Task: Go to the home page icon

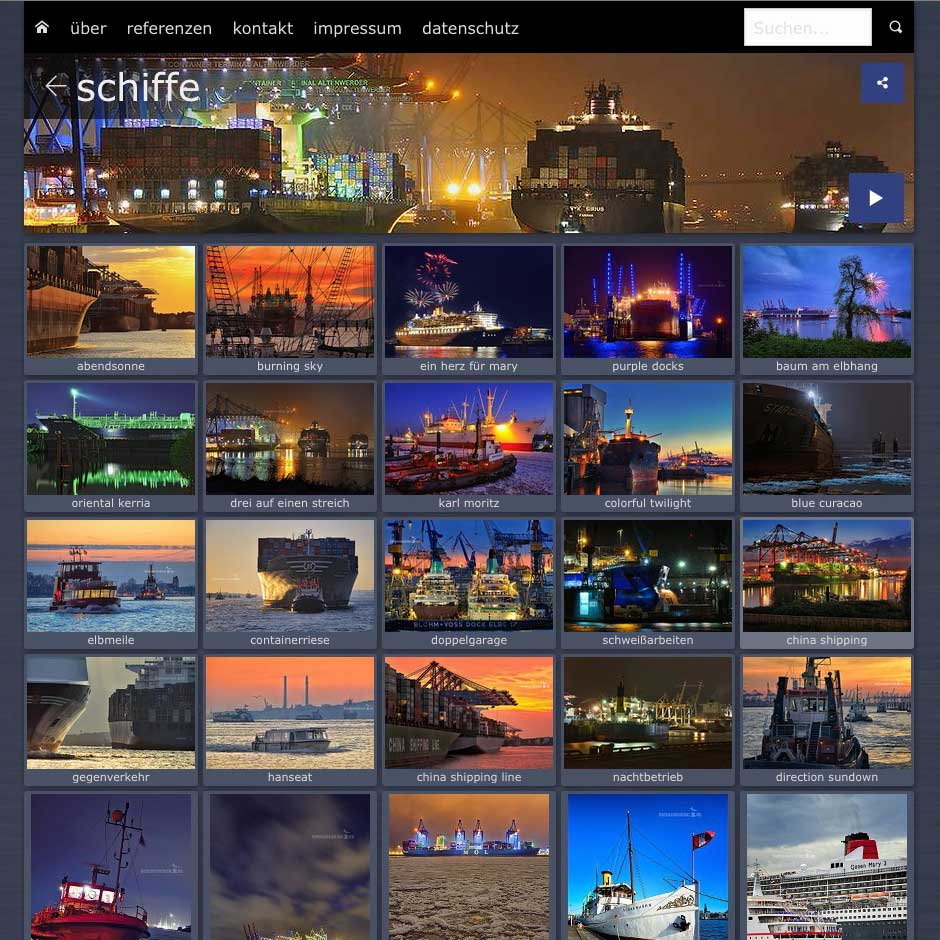Action: 42,28
